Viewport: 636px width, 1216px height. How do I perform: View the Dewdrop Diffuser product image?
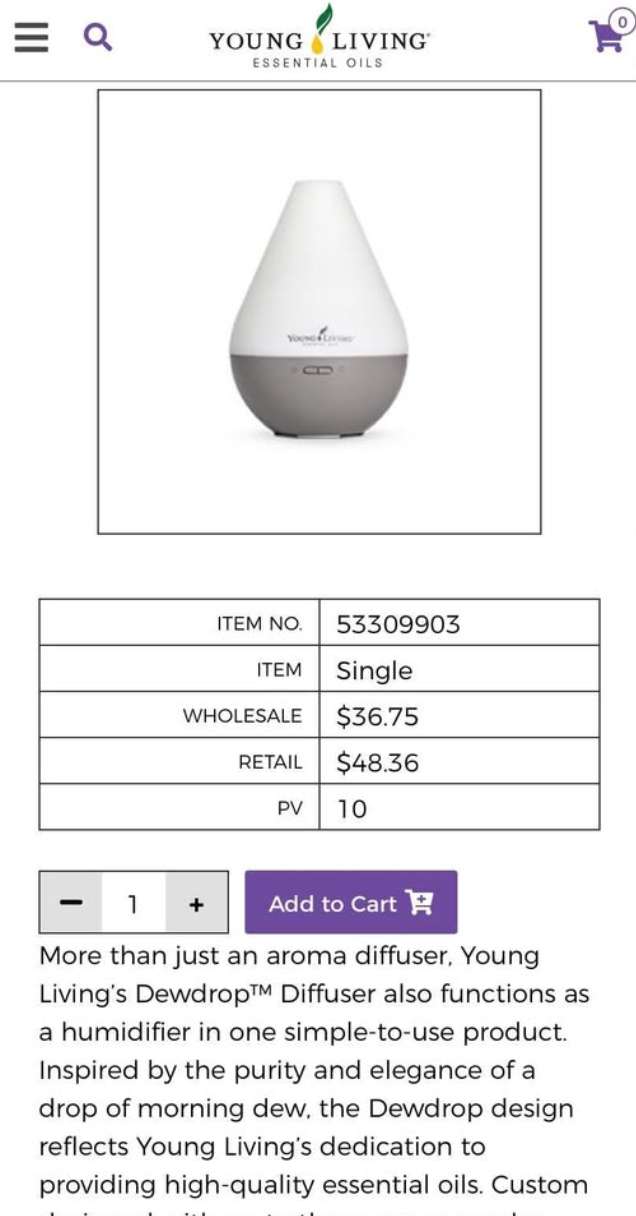(x=319, y=311)
